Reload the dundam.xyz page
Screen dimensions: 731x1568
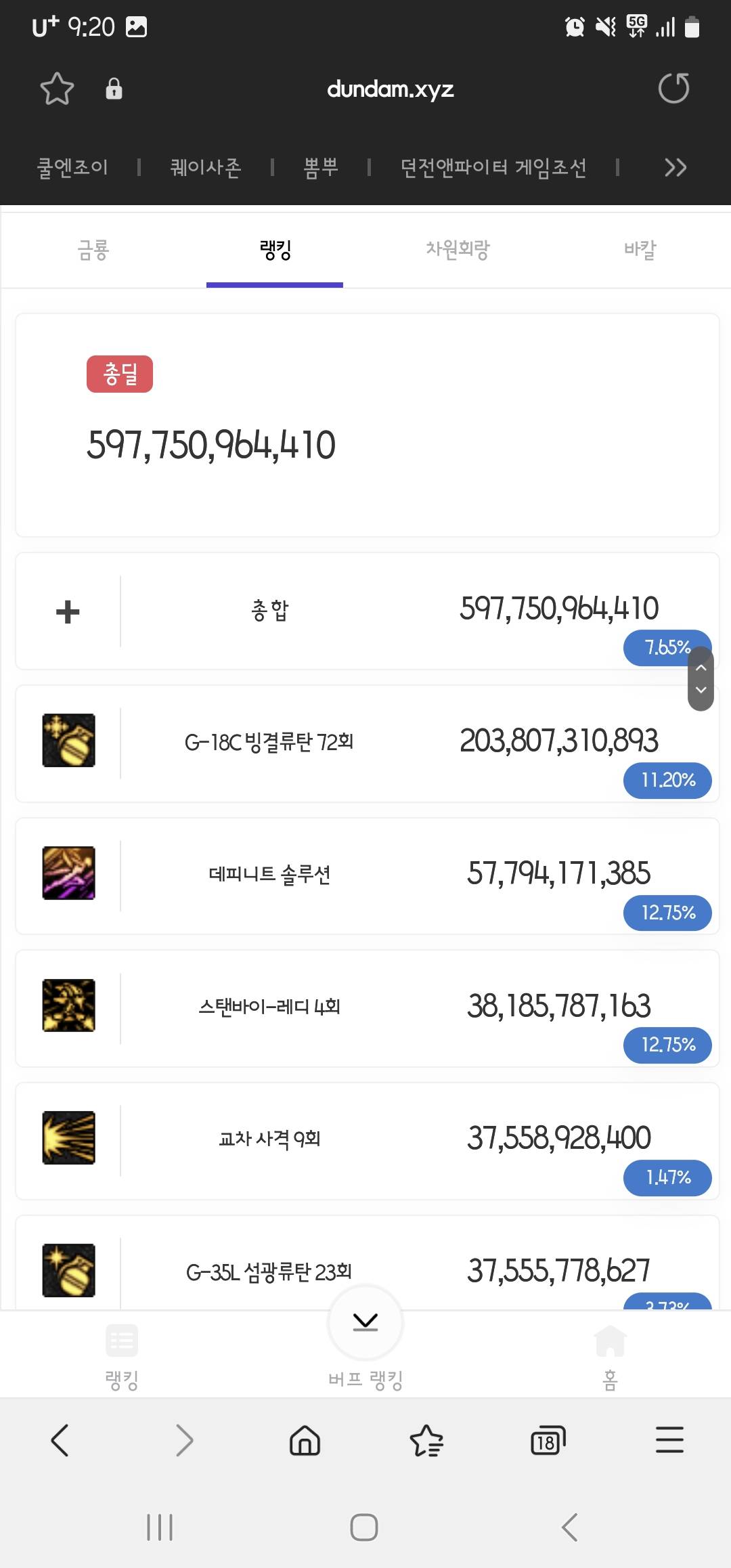[673, 89]
